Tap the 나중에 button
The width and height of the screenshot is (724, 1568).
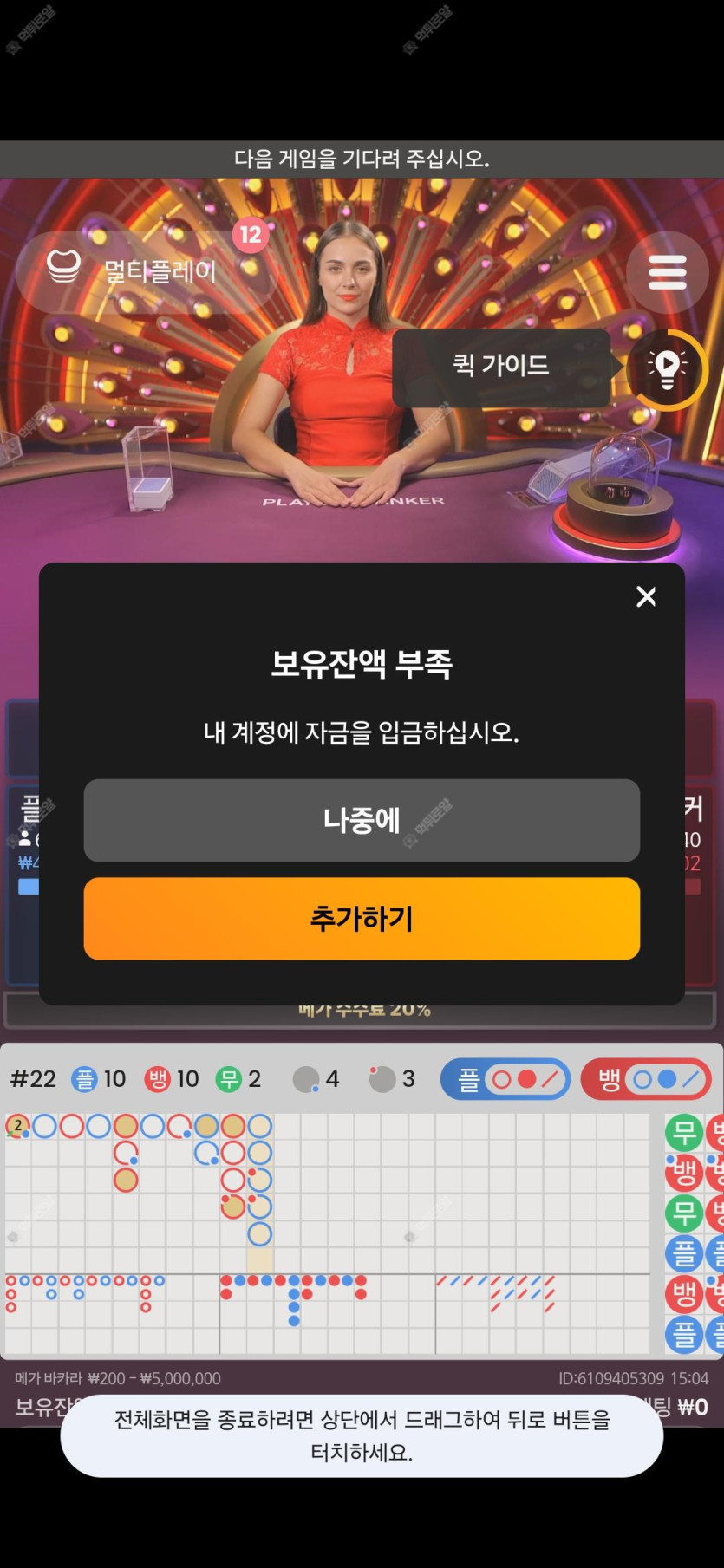click(x=362, y=820)
